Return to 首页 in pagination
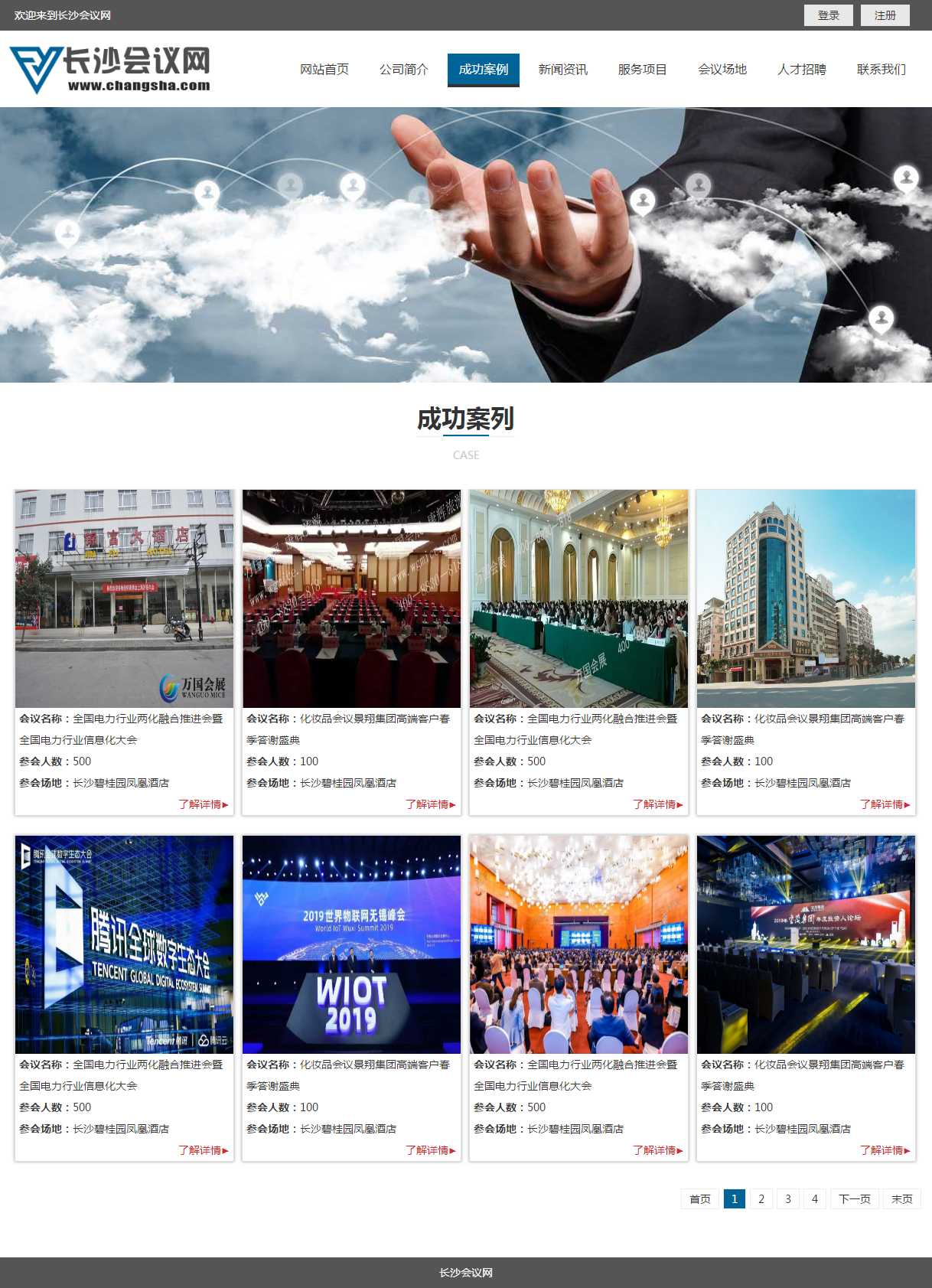The height and width of the screenshot is (1288, 932). tap(699, 1198)
